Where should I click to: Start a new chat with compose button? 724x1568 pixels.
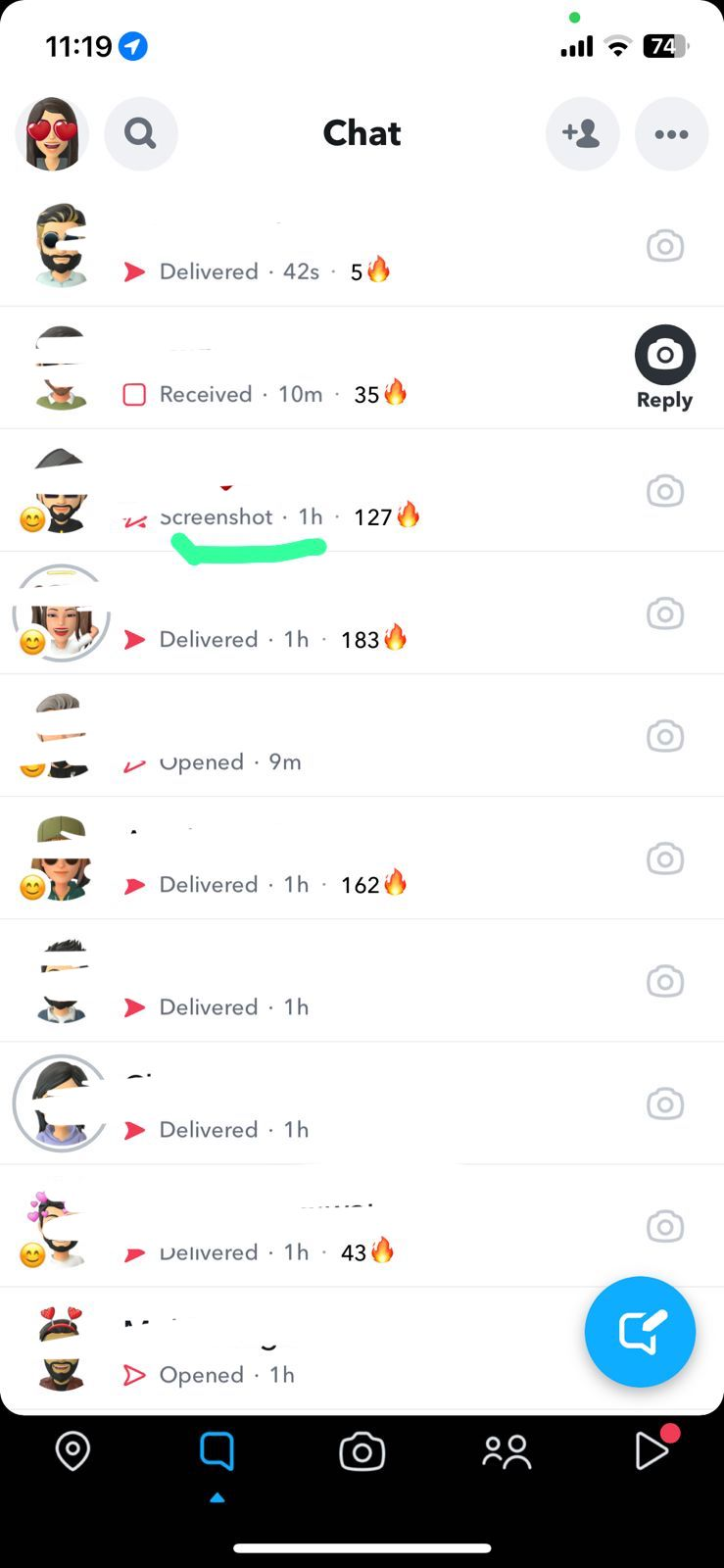pyautogui.click(x=640, y=1332)
